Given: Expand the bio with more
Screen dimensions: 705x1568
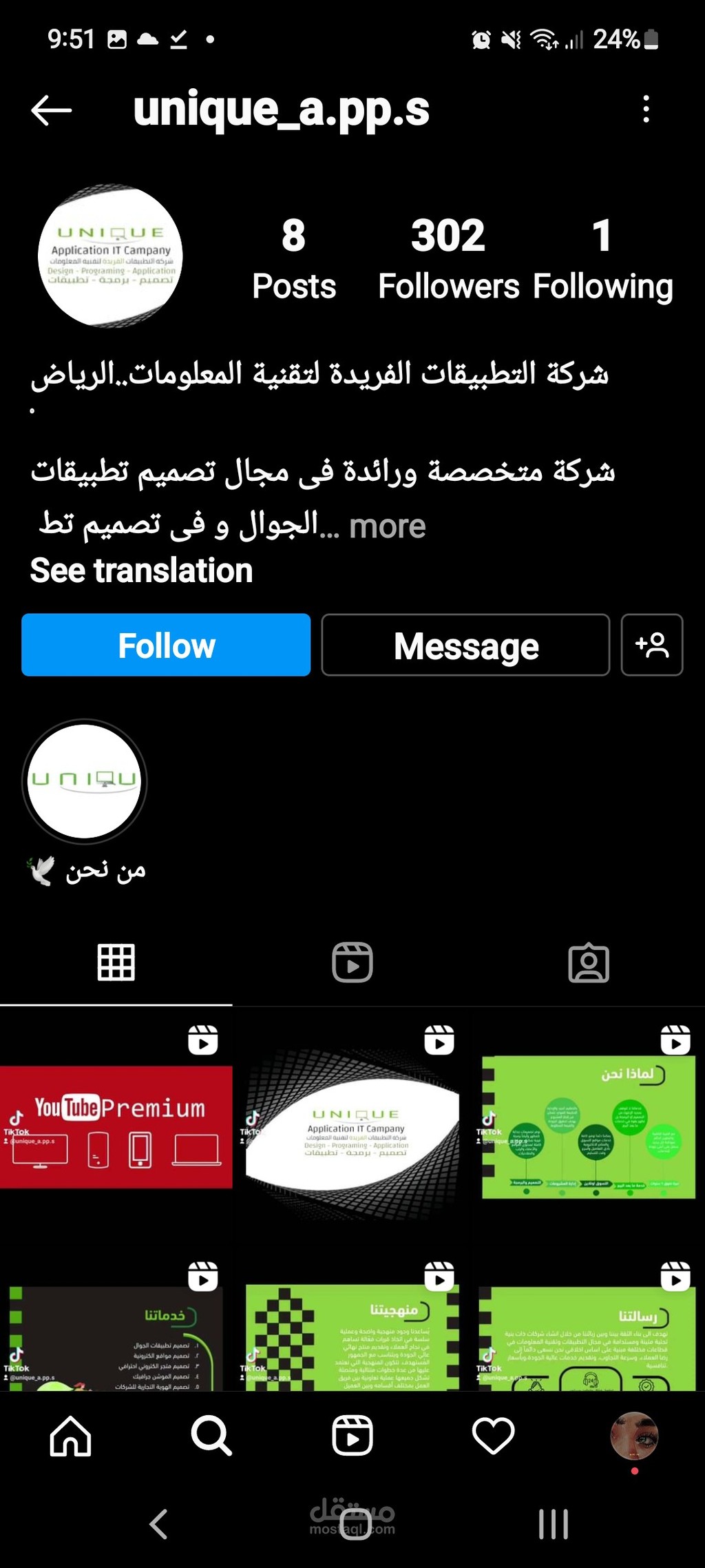Looking at the screenshot, I should pos(387,526).
